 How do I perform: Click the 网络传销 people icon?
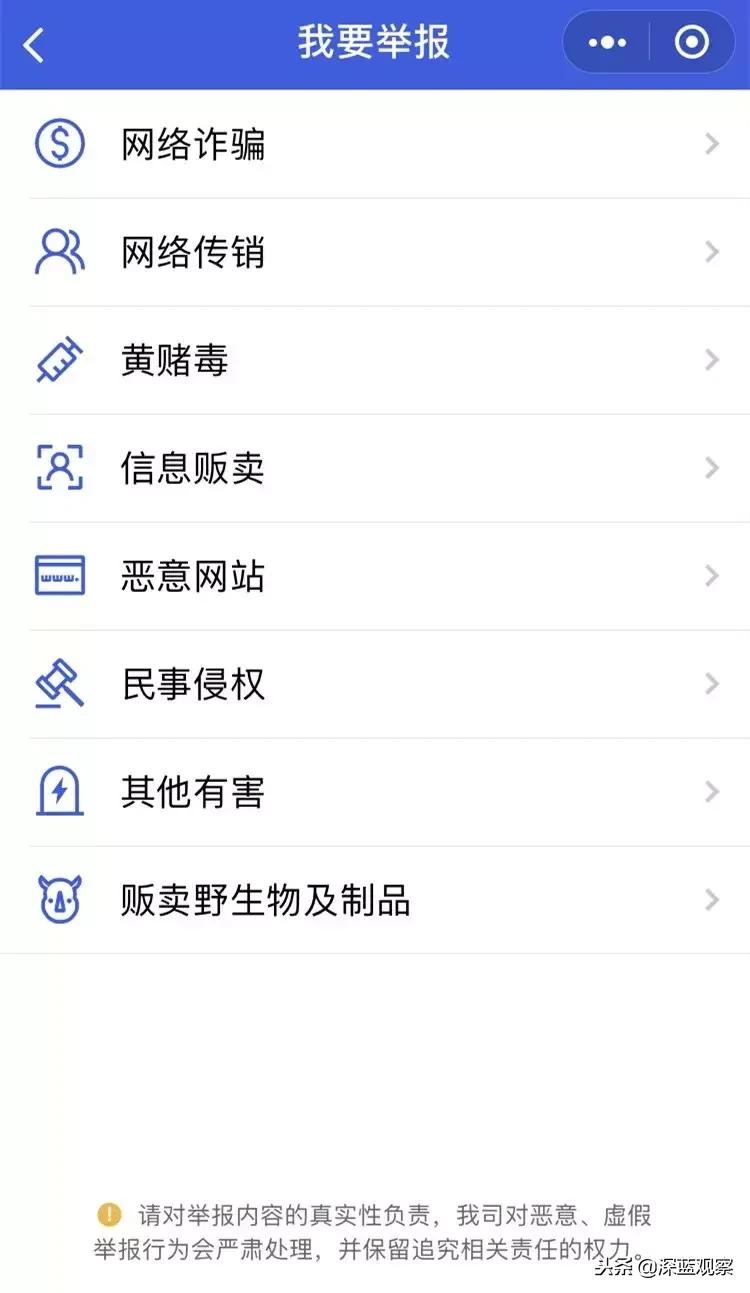click(60, 251)
